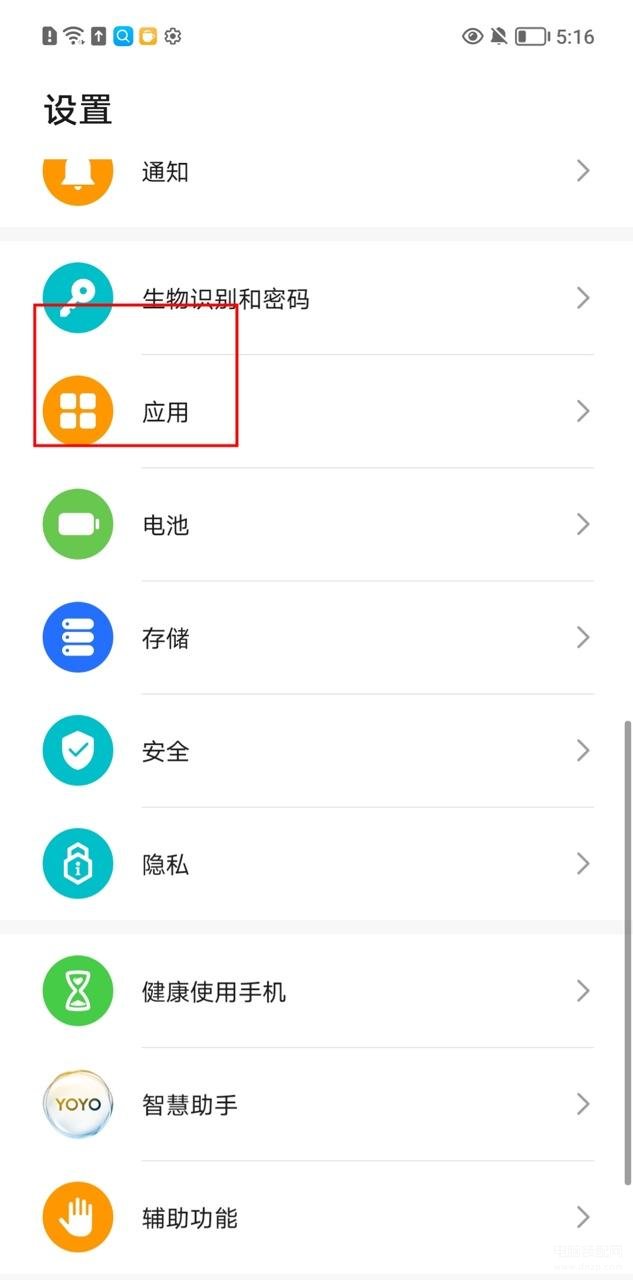
Task: Go to 电池 settings
Action: click(x=316, y=524)
